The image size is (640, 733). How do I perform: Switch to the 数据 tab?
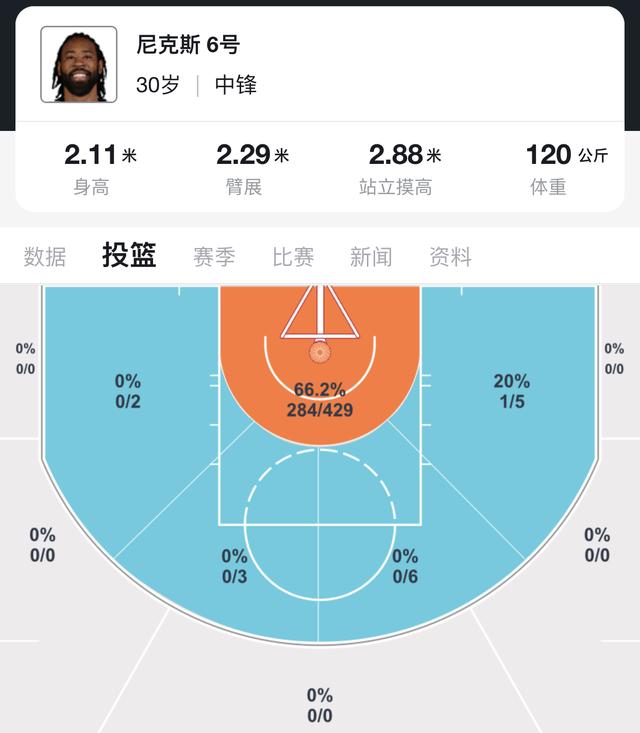[x=45, y=257]
